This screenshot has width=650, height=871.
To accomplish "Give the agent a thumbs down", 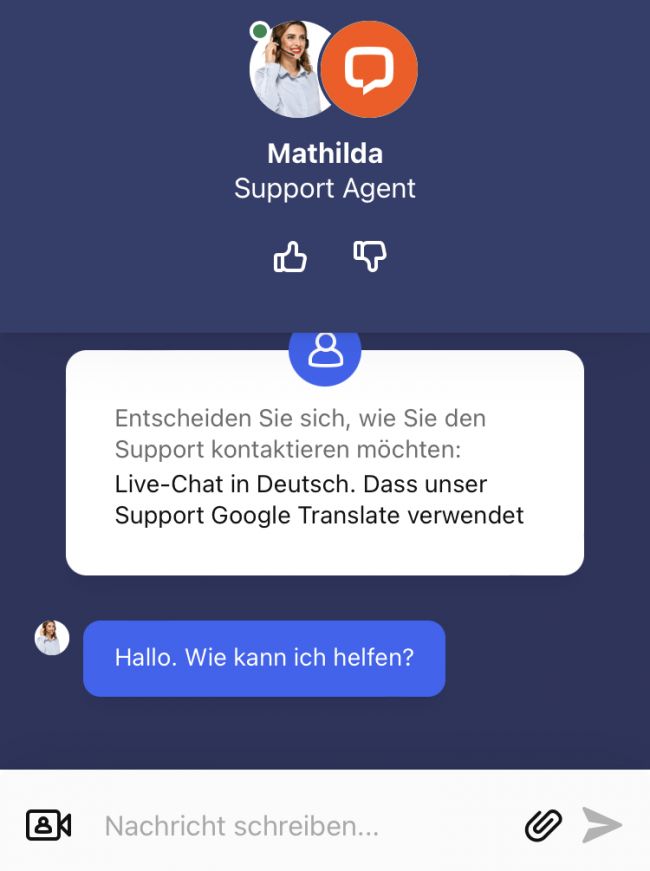I will tap(369, 257).
